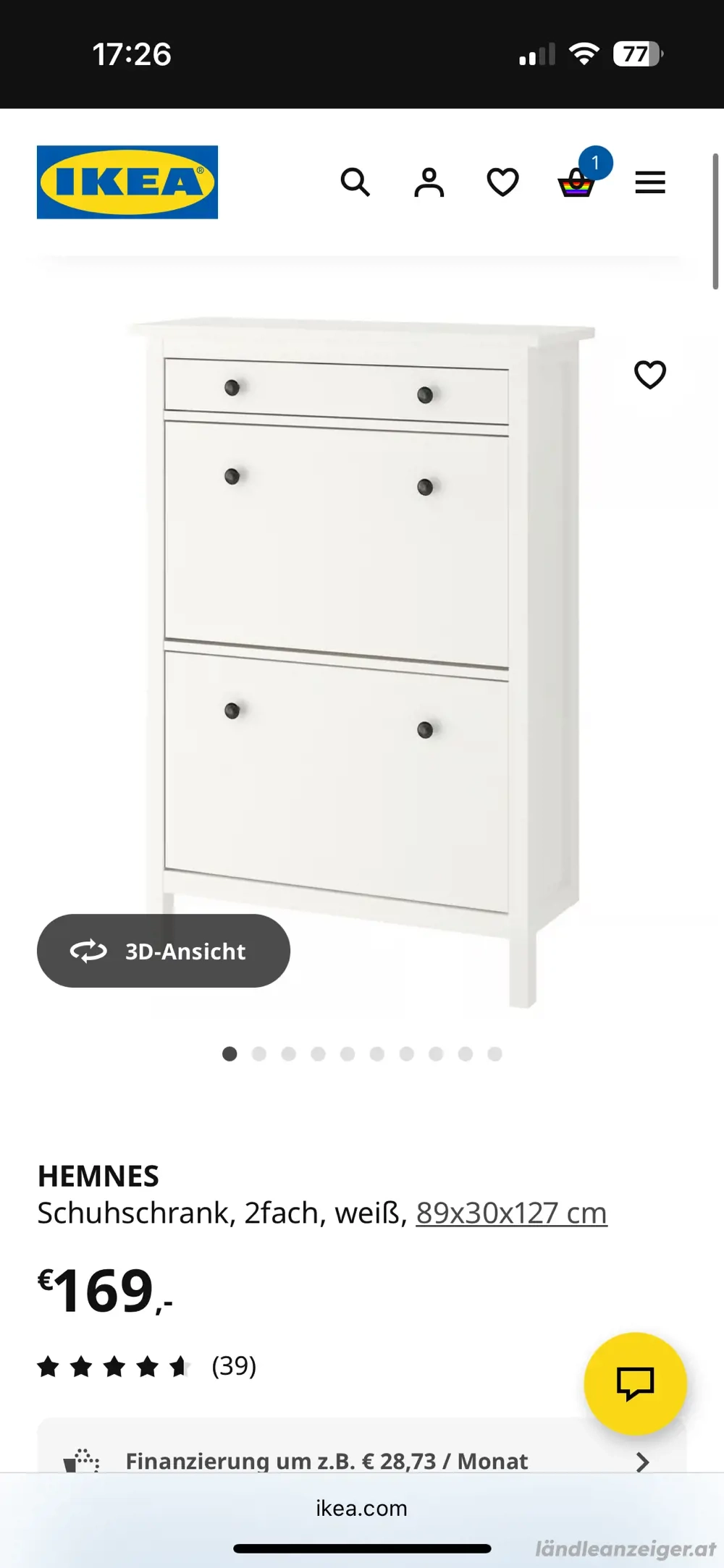Open the user account profile
The width and height of the screenshot is (724, 1568).
click(429, 182)
